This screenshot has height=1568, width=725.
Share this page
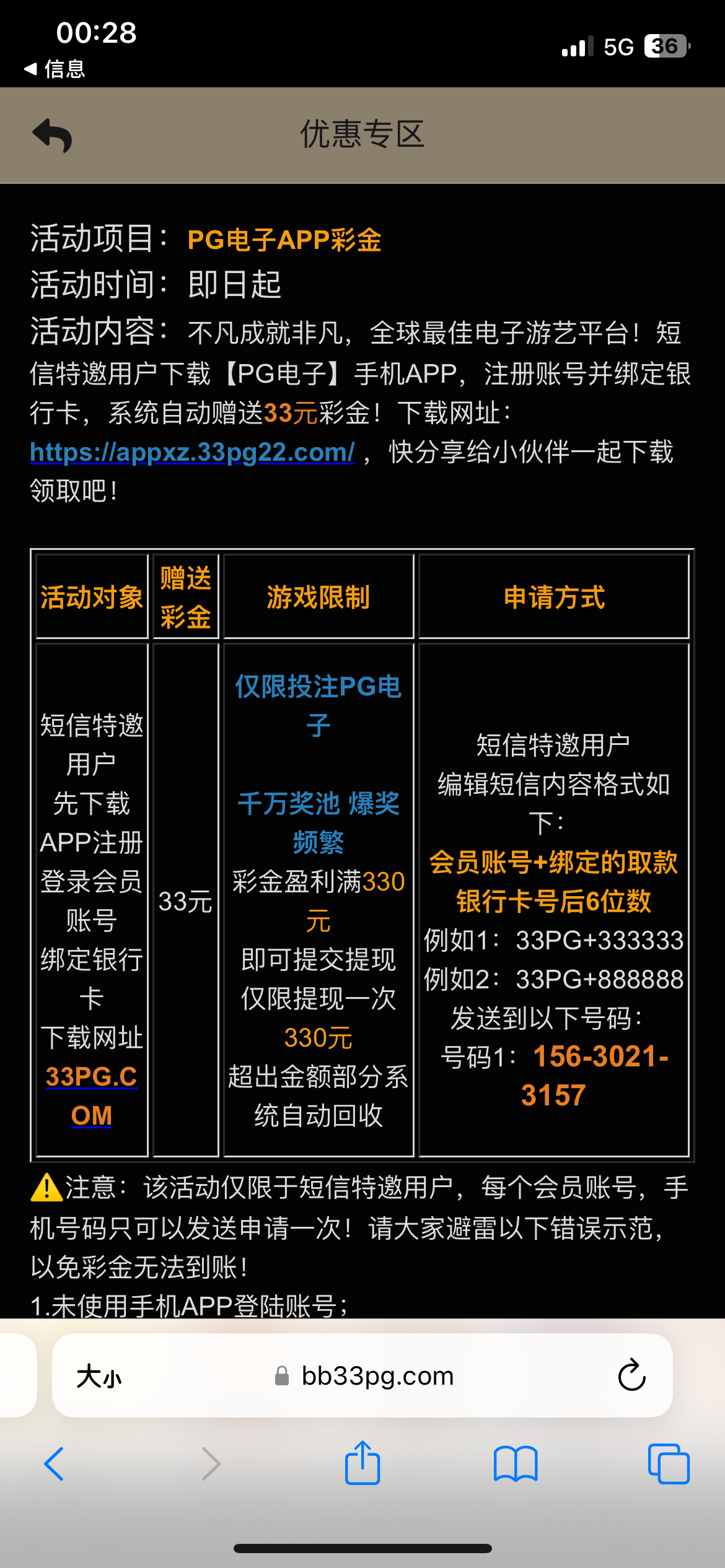(x=362, y=1463)
